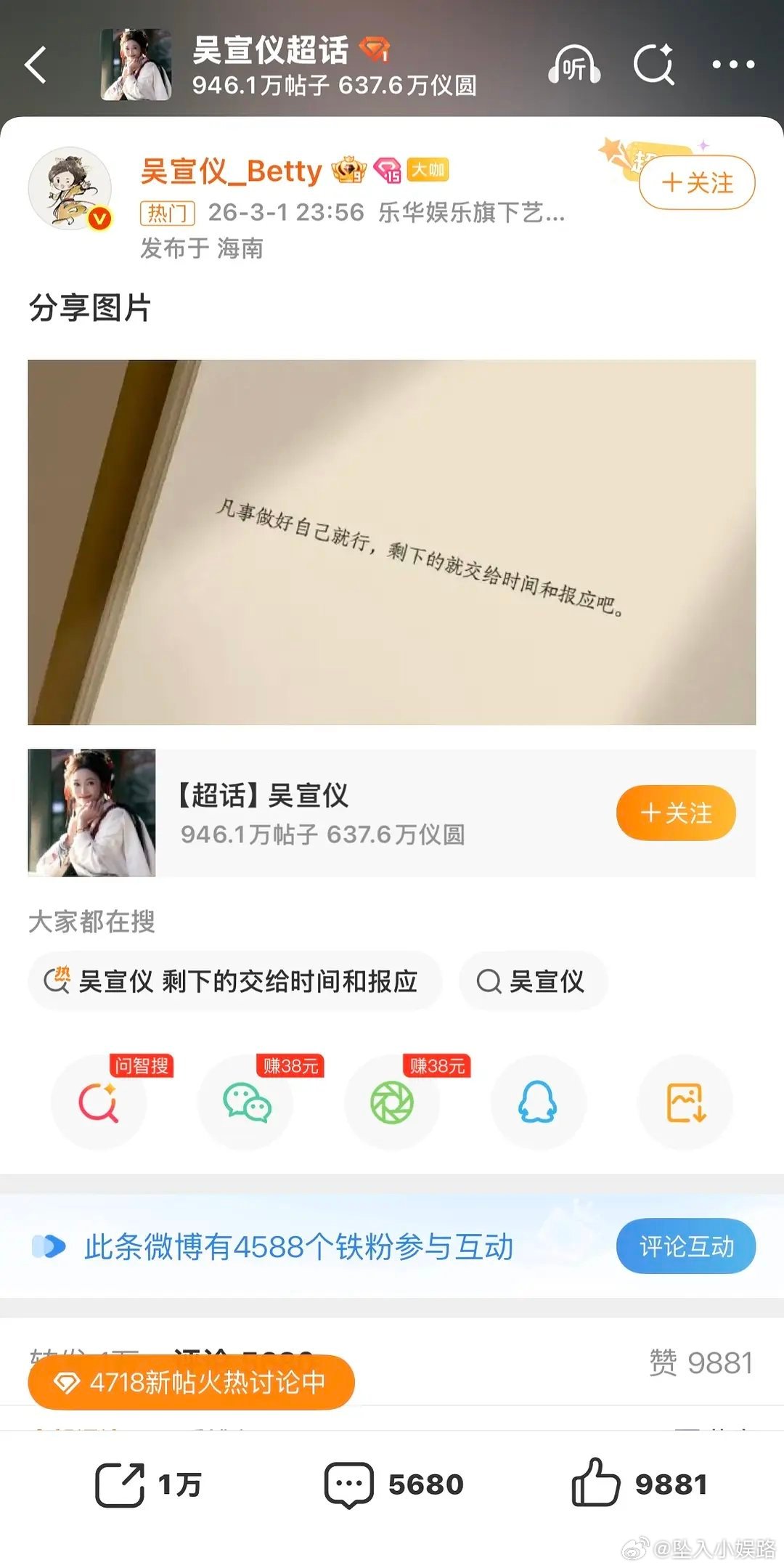
Task: Search suggestion 吴宣仪 剩下的交给时间和报应
Action: pos(234,981)
